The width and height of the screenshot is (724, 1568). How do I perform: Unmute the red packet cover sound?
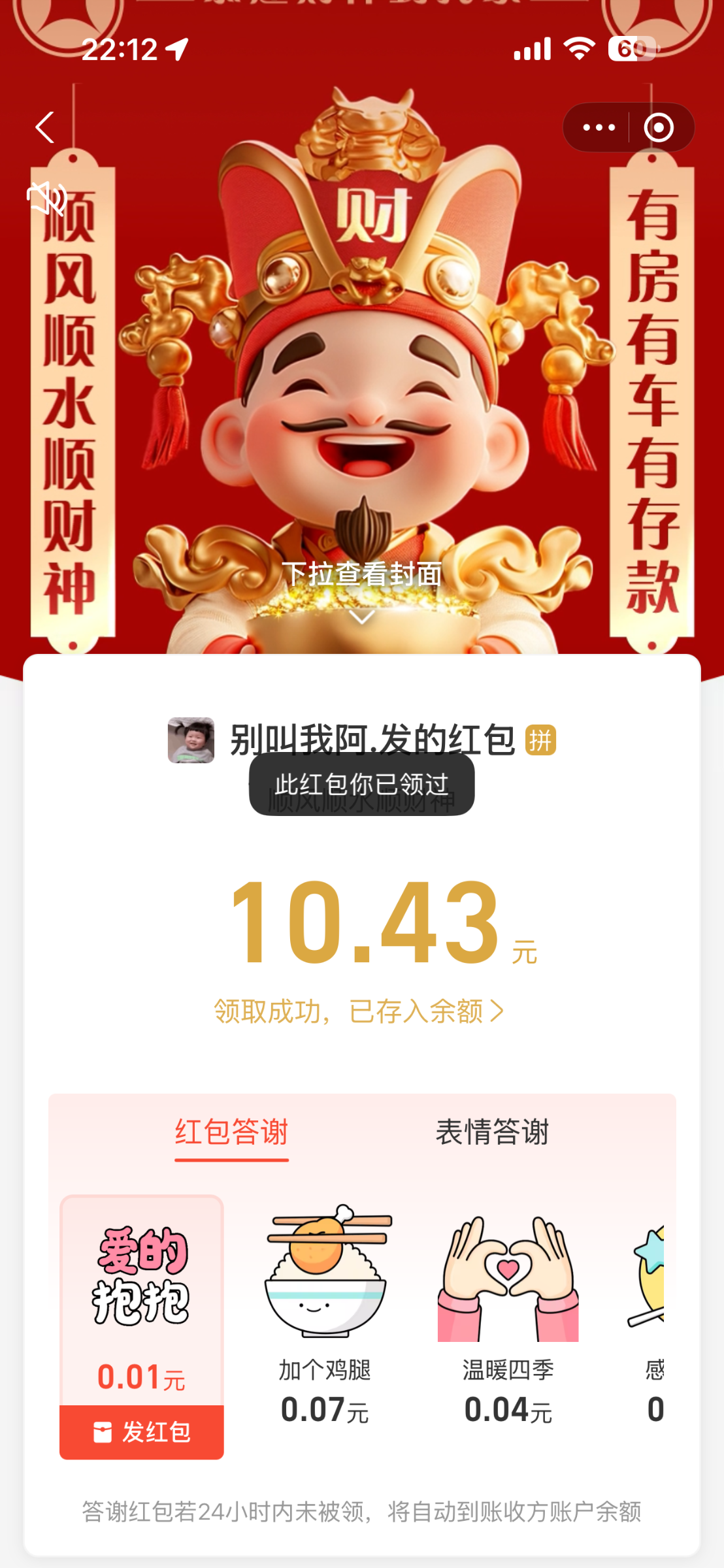pos(47,198)
